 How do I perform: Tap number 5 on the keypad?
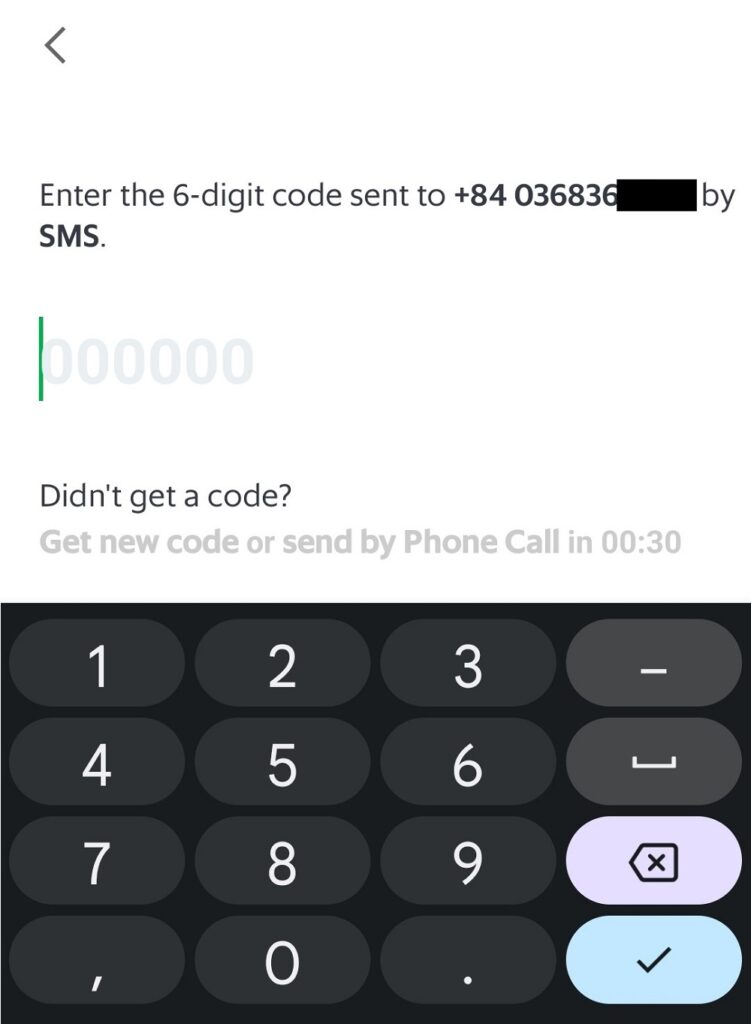[282, 762]
